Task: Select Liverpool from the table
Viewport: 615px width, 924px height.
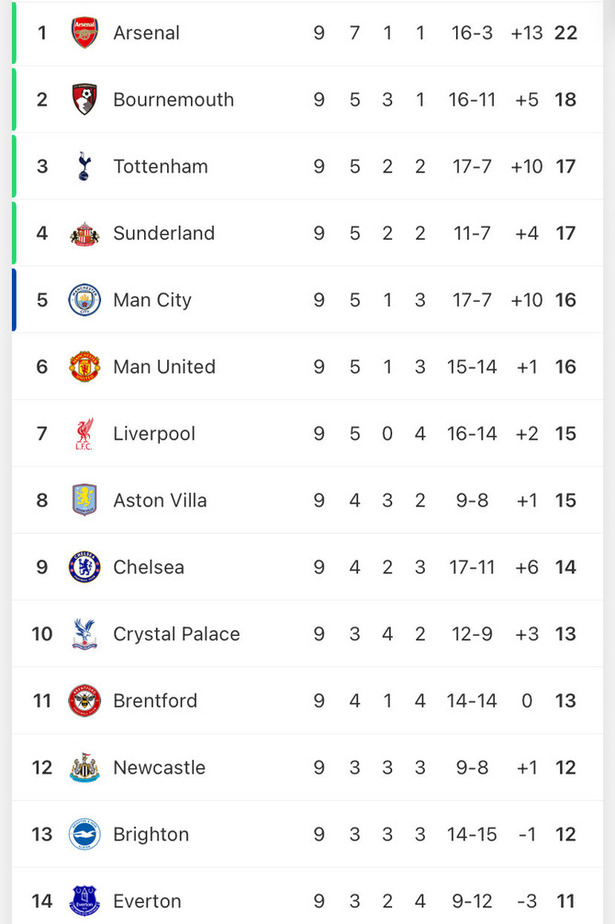Action: pos(154,434)
